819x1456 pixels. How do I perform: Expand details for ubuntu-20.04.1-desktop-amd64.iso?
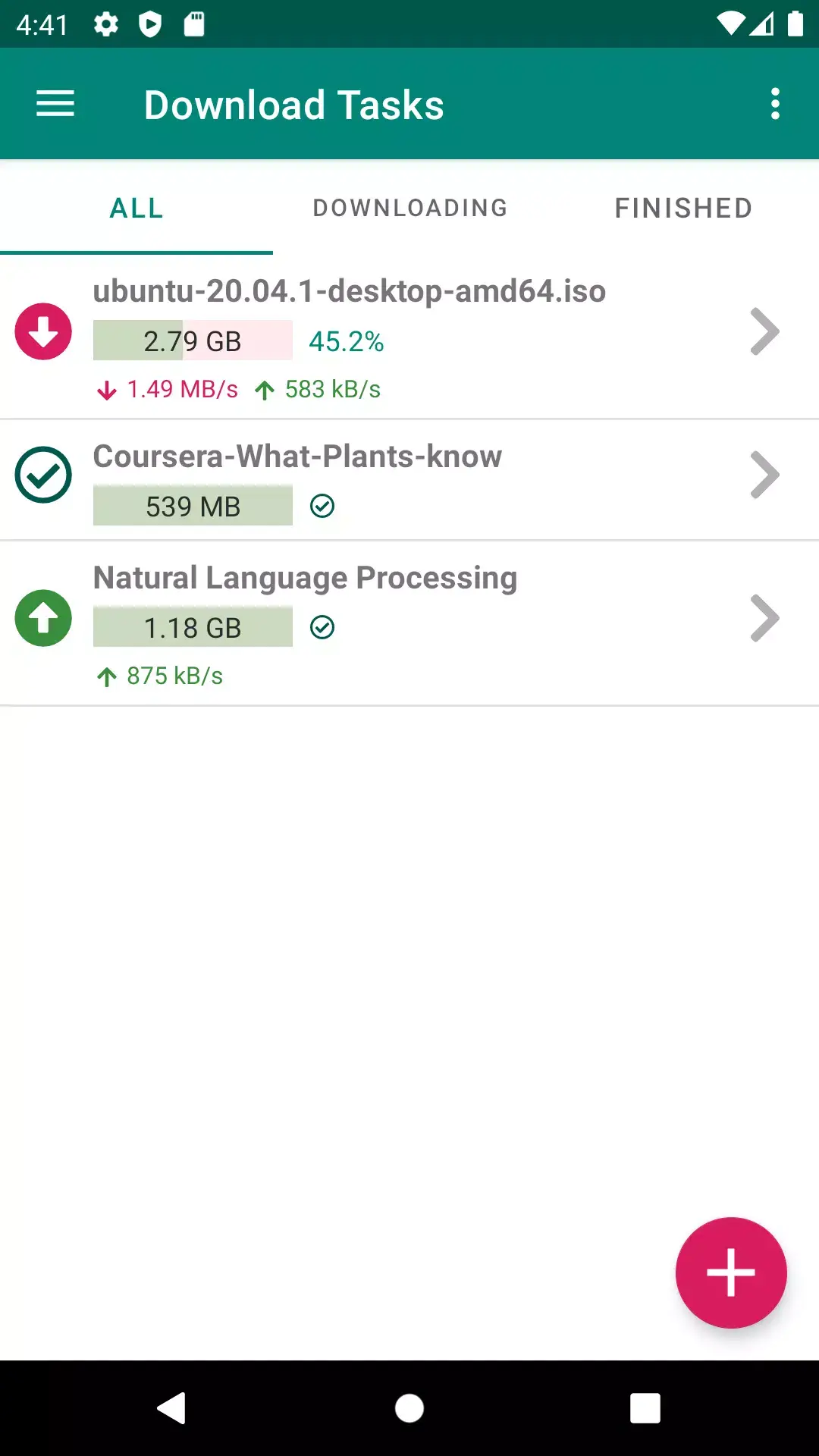(x=764, y=331)
